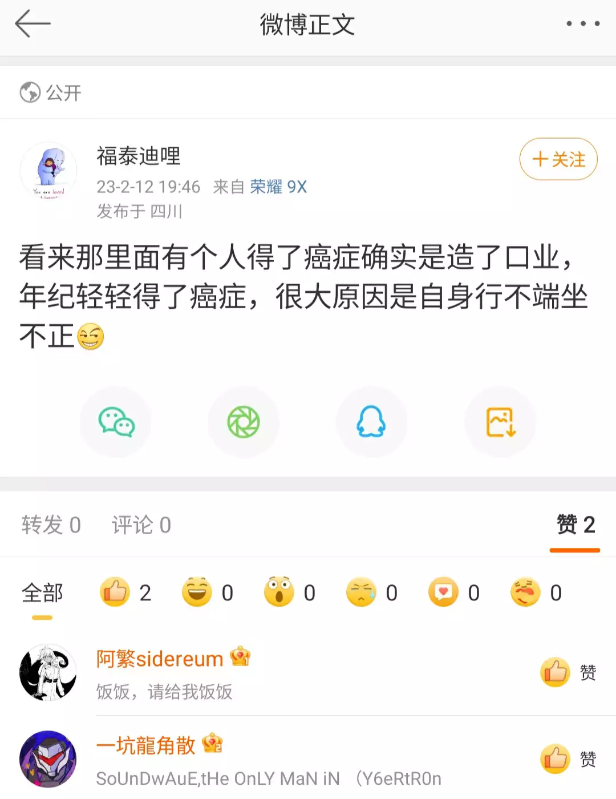Filter by surprised face reaction
This screenshot has width=616, height=799.
point(290,593)
